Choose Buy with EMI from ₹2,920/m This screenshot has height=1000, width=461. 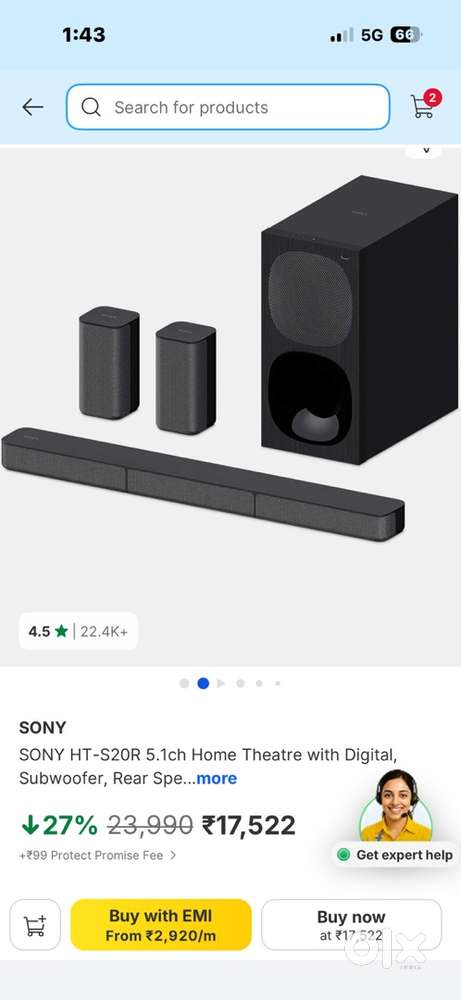[161, 925]
